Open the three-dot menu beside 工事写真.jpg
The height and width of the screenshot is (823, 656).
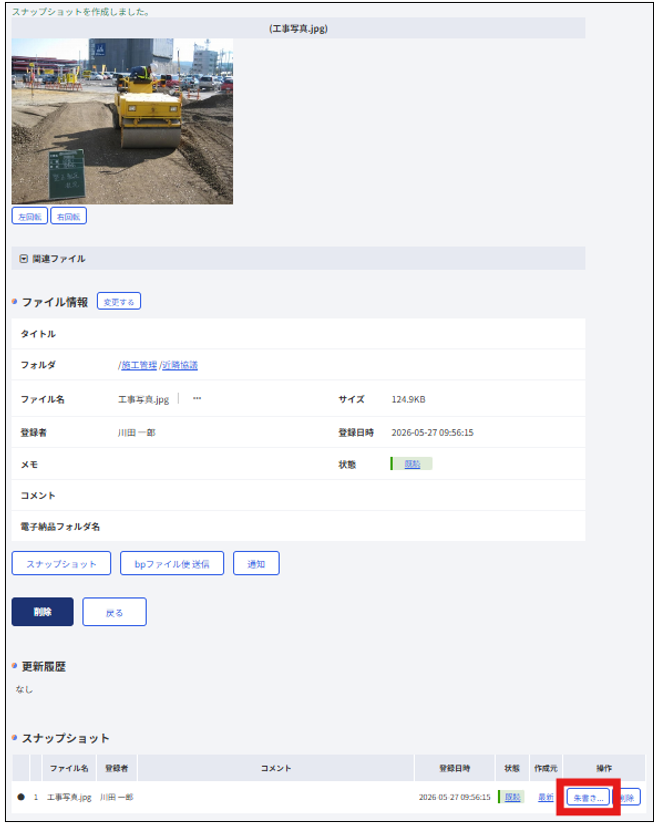(x=197, y=398)
